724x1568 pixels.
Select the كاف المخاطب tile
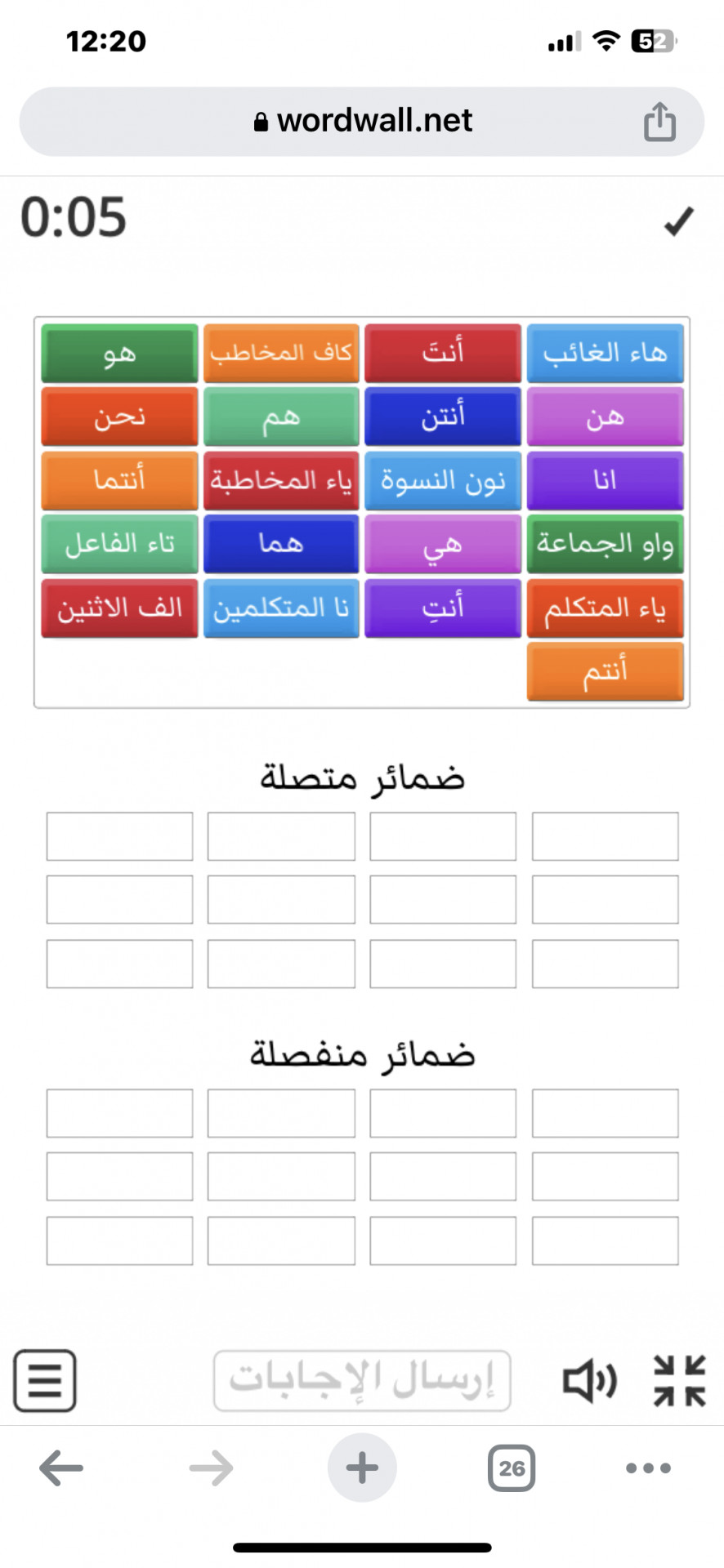click(x=281, y=354)
